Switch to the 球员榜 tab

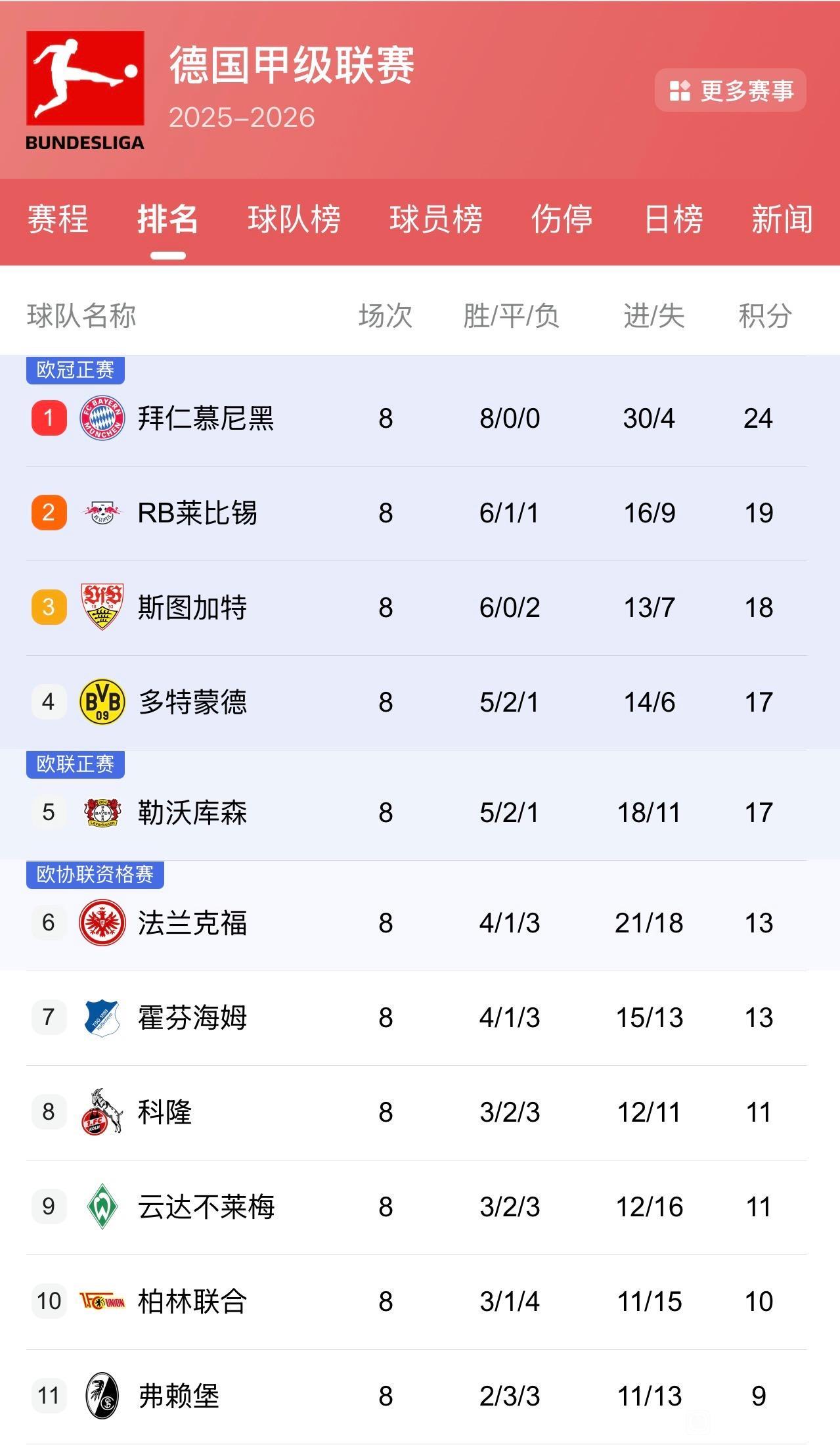(x=435, y=220)
